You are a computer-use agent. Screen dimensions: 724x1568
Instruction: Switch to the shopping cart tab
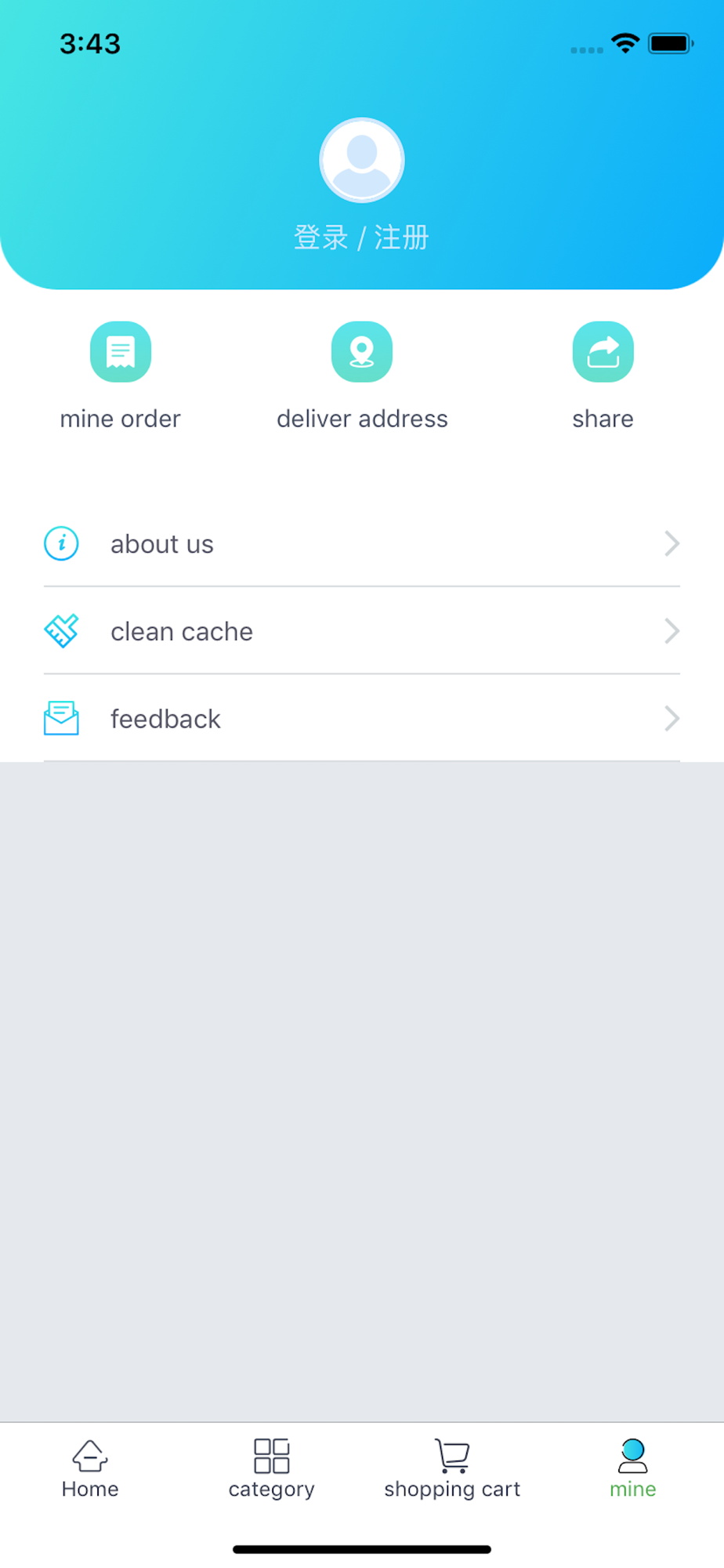coord(452,1469)
